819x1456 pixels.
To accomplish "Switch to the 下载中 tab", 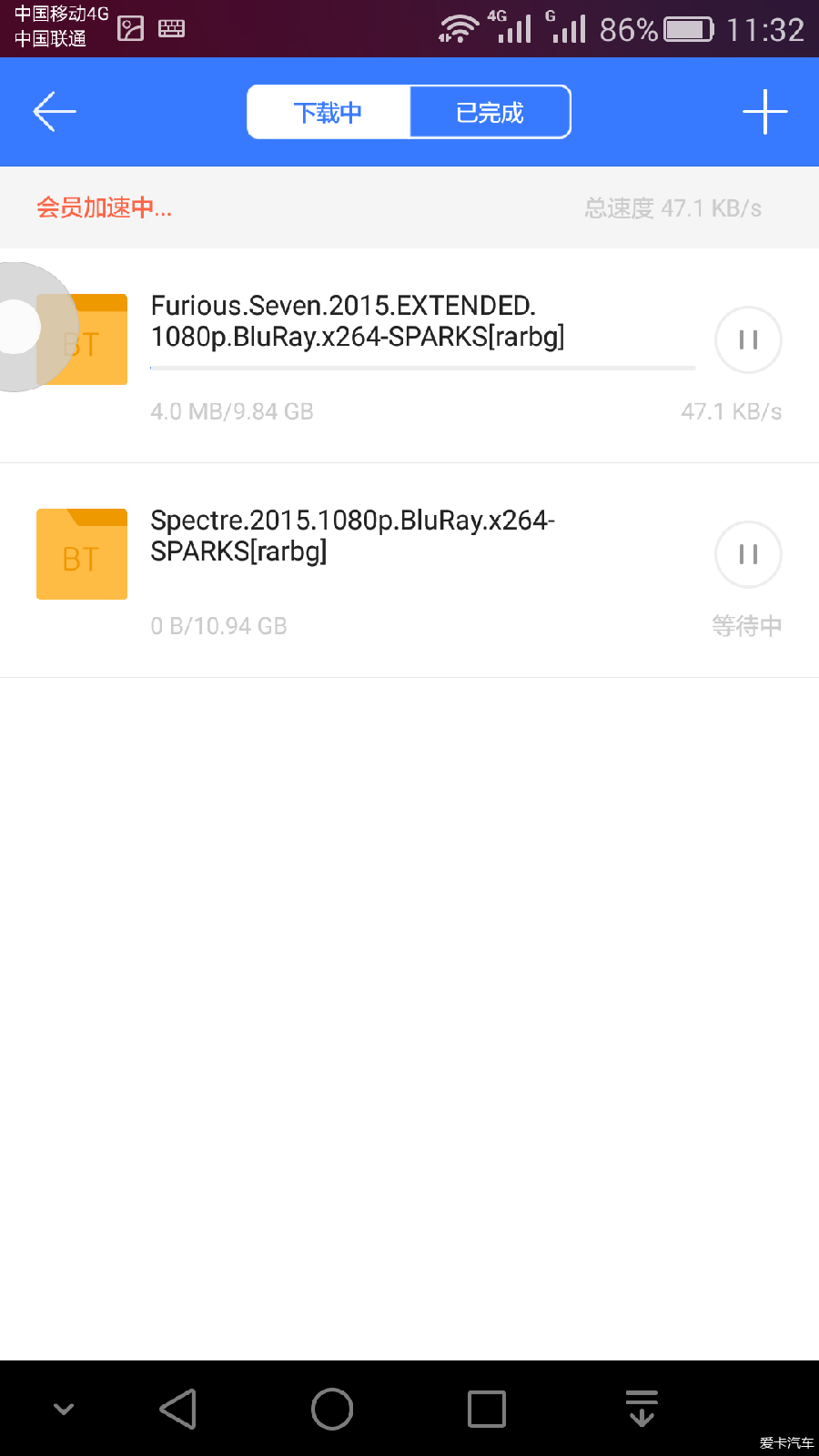I will tap(329, 112).
